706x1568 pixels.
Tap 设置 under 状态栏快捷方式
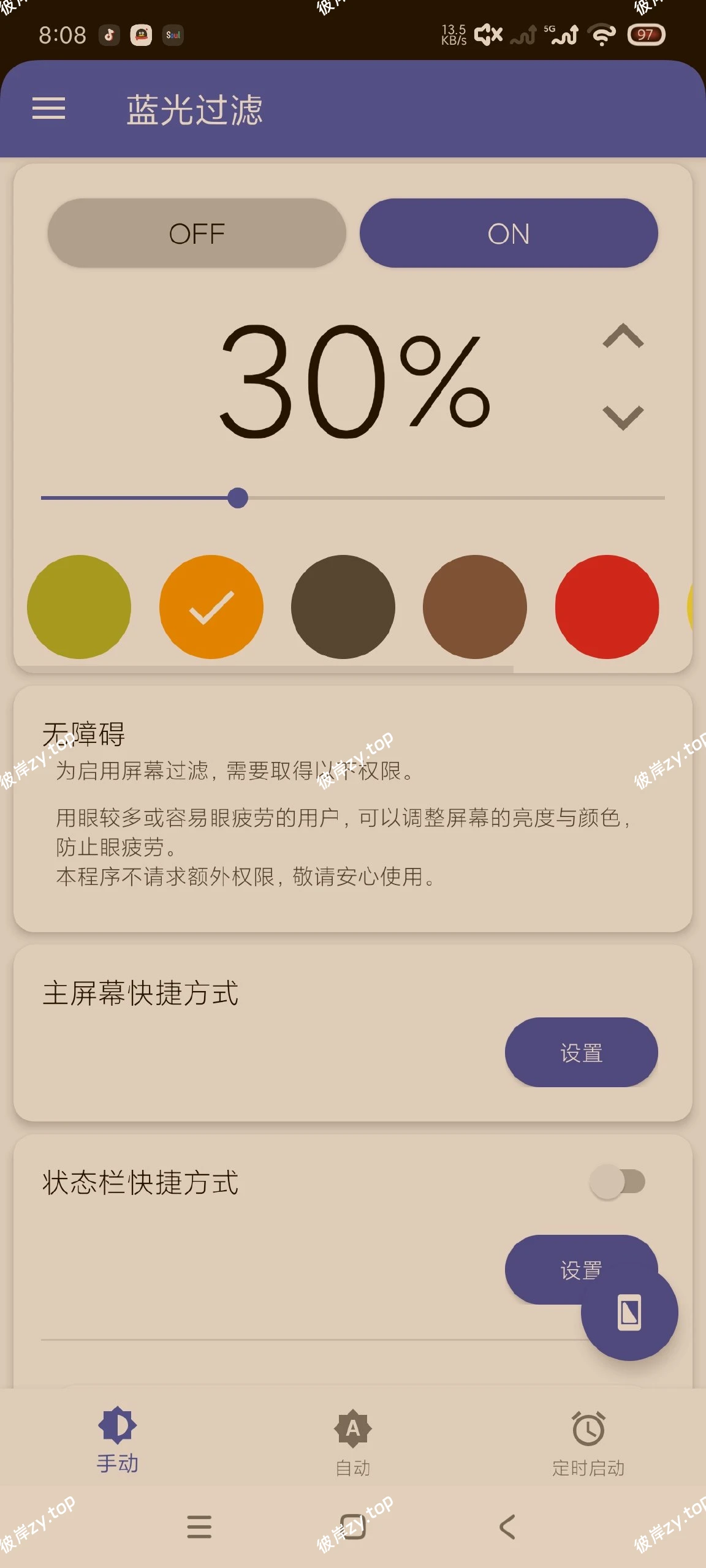pos(582,1270)
